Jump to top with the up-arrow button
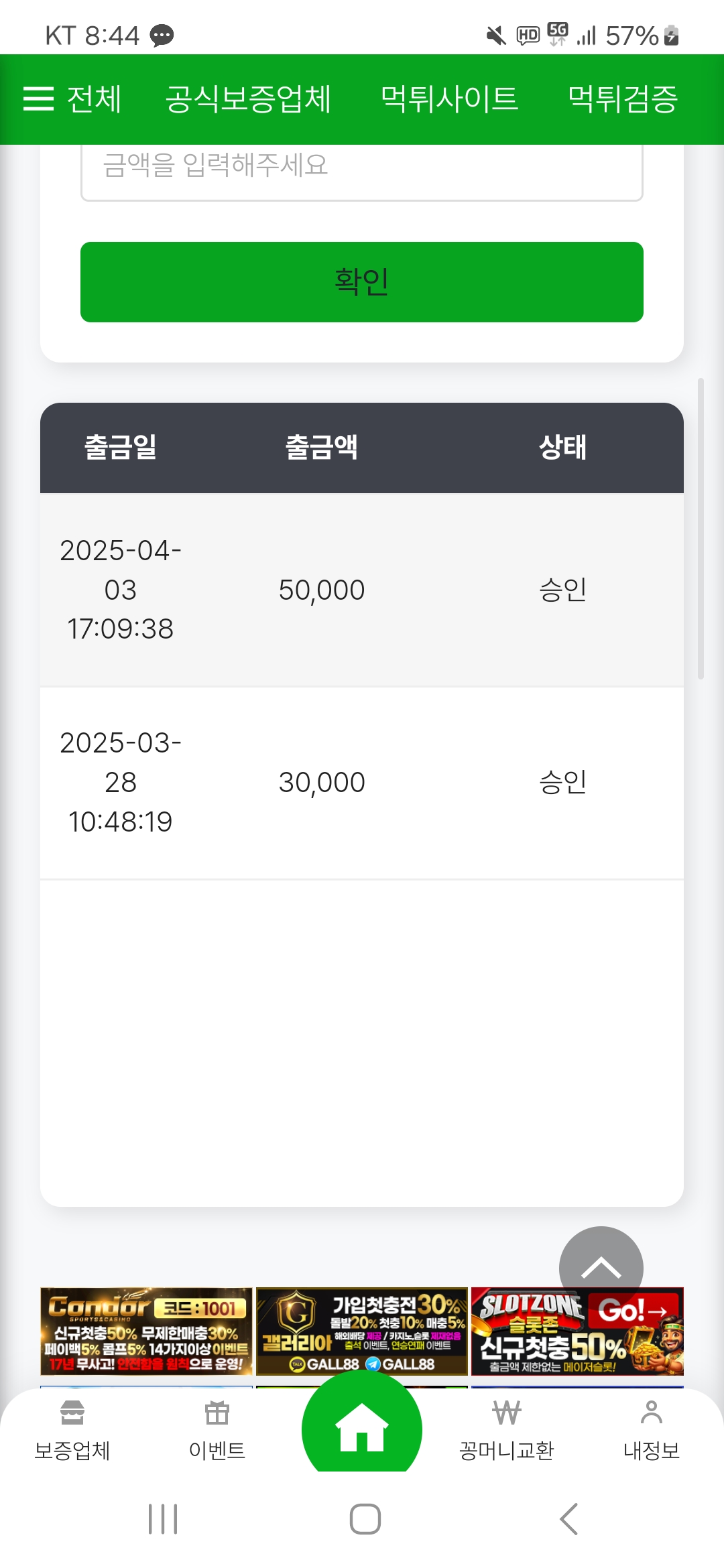This screenshot has width=724, height=1568. (601, 1268)
